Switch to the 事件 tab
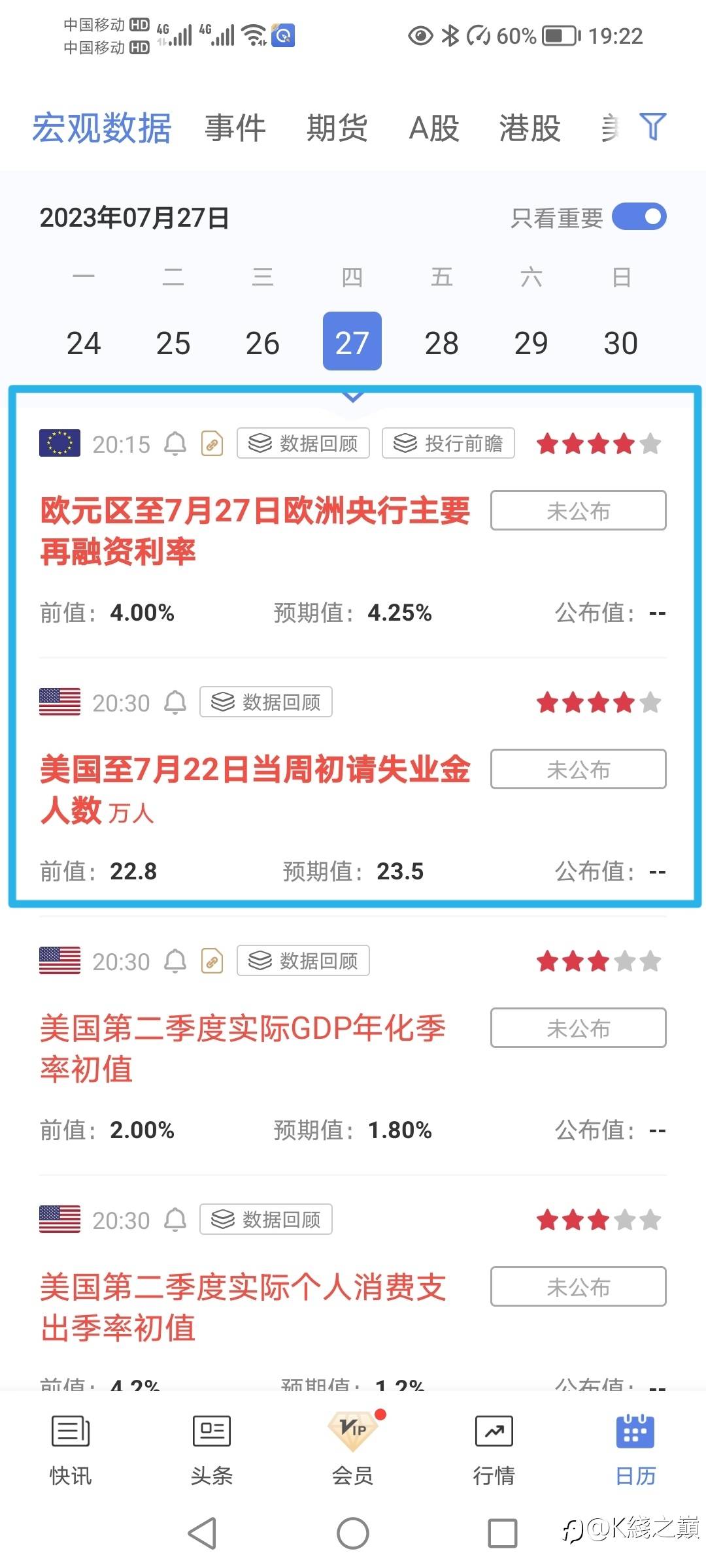 click(235, 127)
